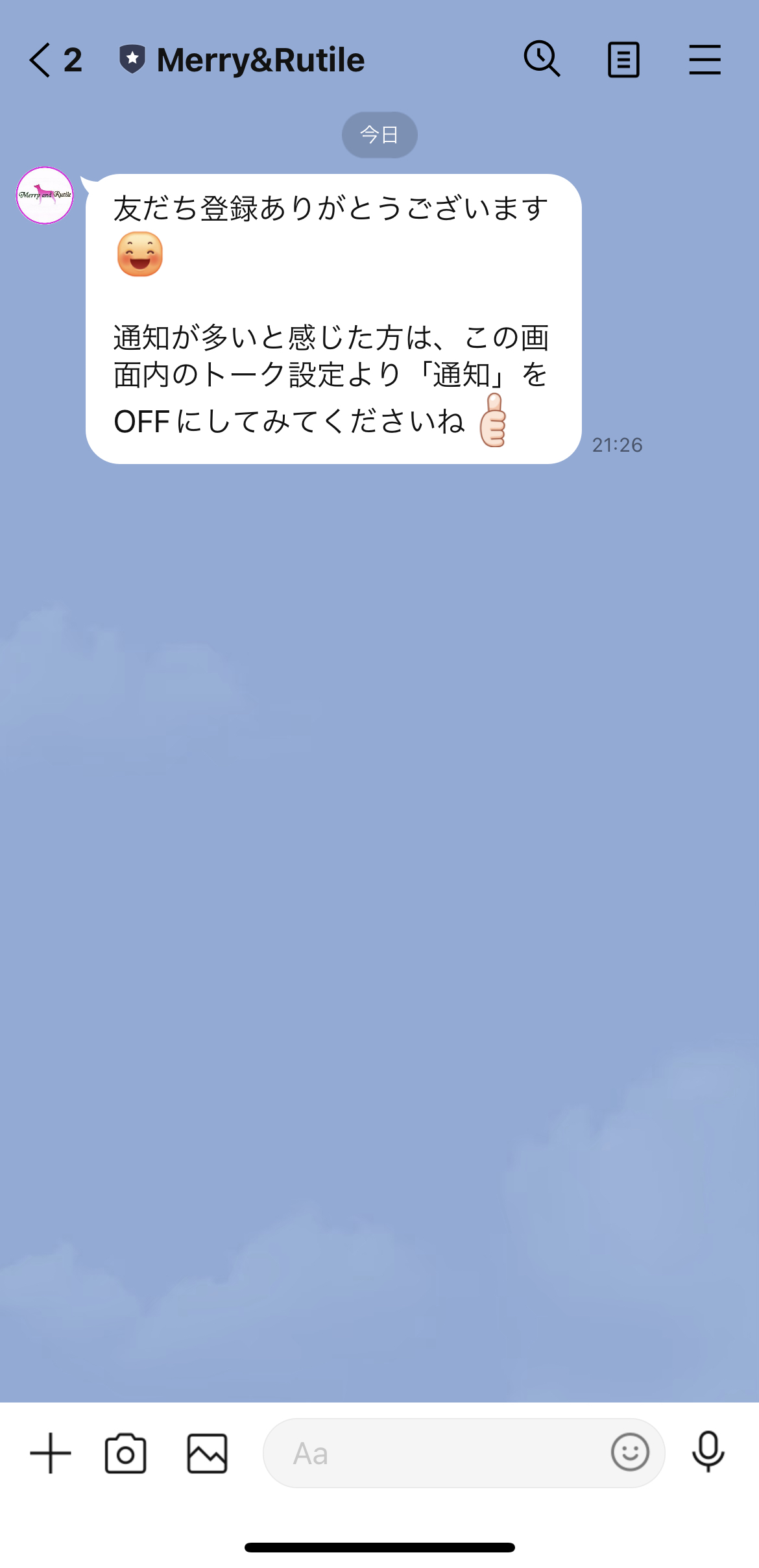The image size is (759, 1568).
Task: Tap the microphone voice message icon
Action: click(708, 1452)
